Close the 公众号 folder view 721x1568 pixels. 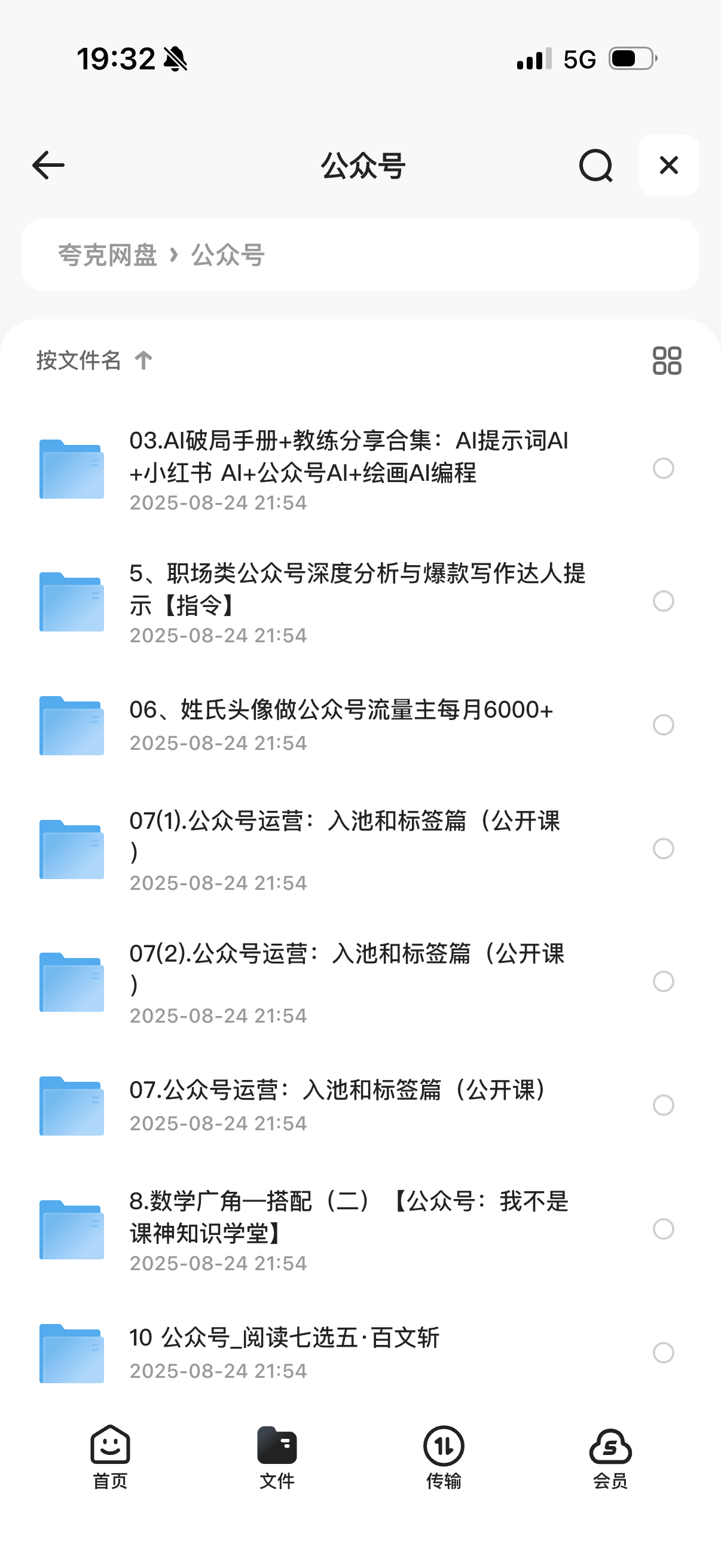tap(668, 165)
